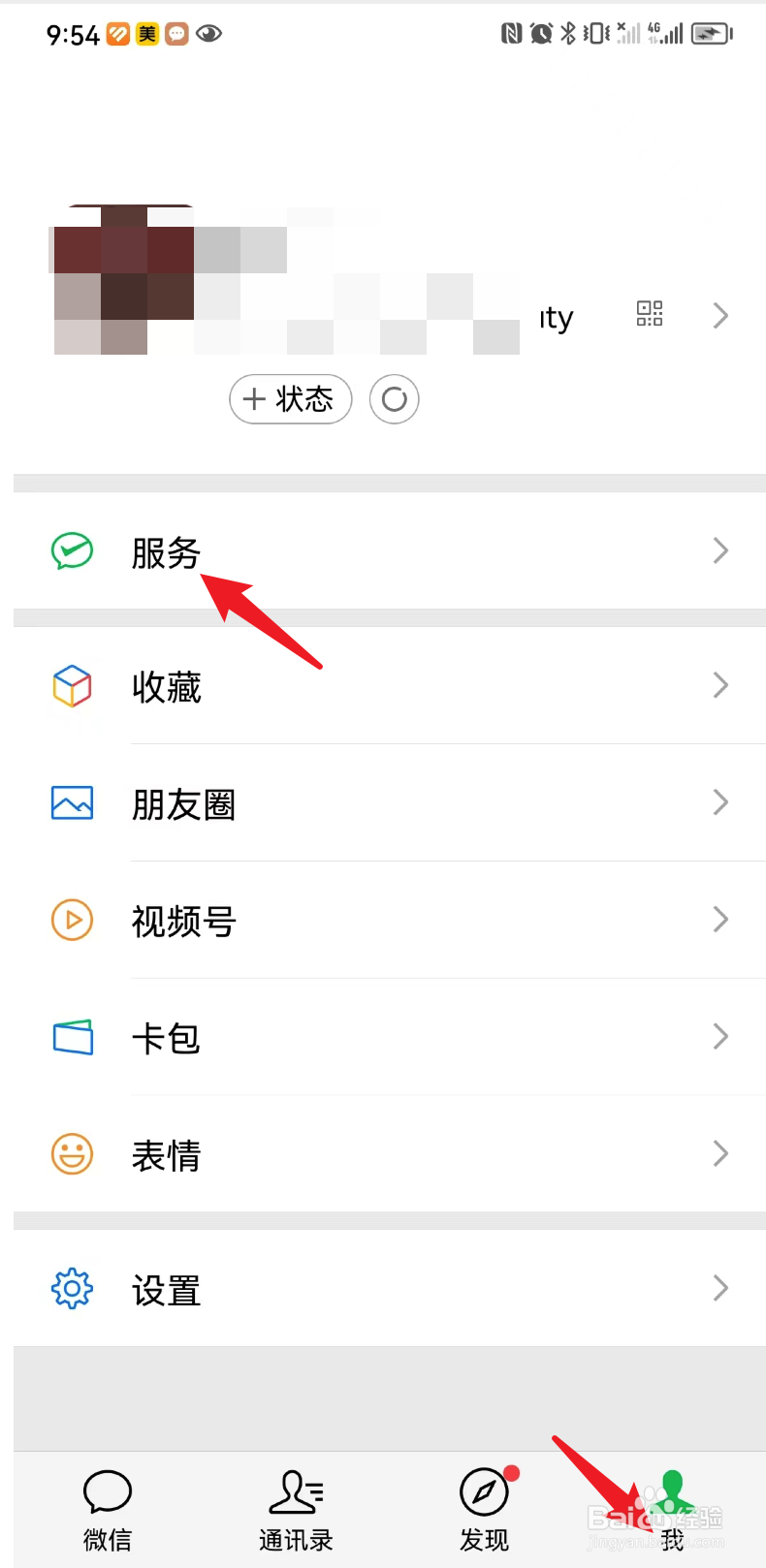766x1568 pixels.
Task: Expand the profile details with the chevron
Action: click(x=719, y=314)
